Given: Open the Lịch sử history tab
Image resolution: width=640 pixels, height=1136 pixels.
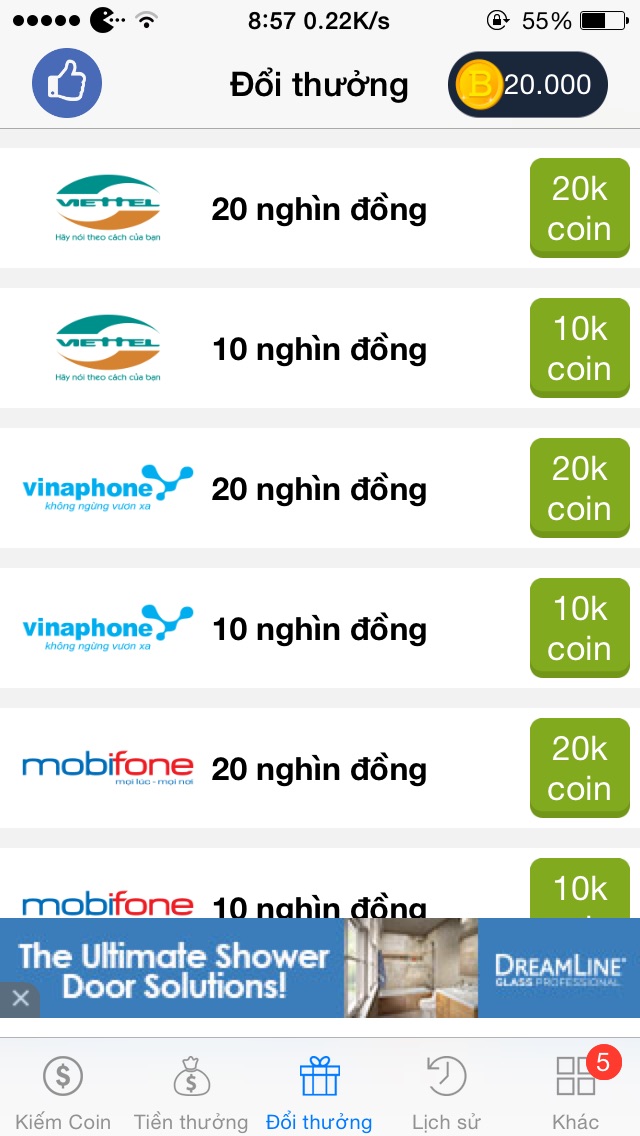Looking at the screenshot, I should coord(446,1092).
